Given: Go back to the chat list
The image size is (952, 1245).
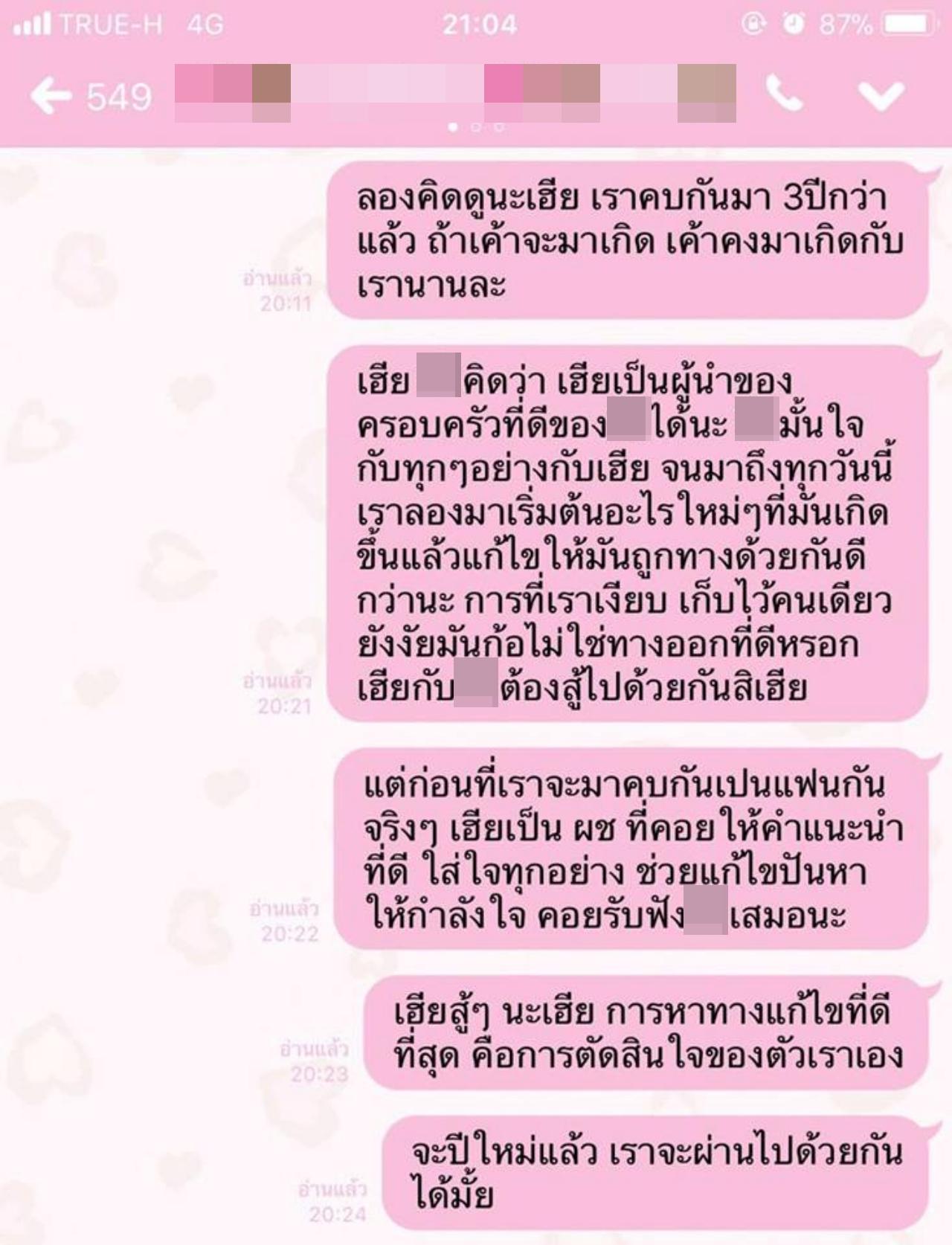Looking at the screenshot, I should (51, 96).
